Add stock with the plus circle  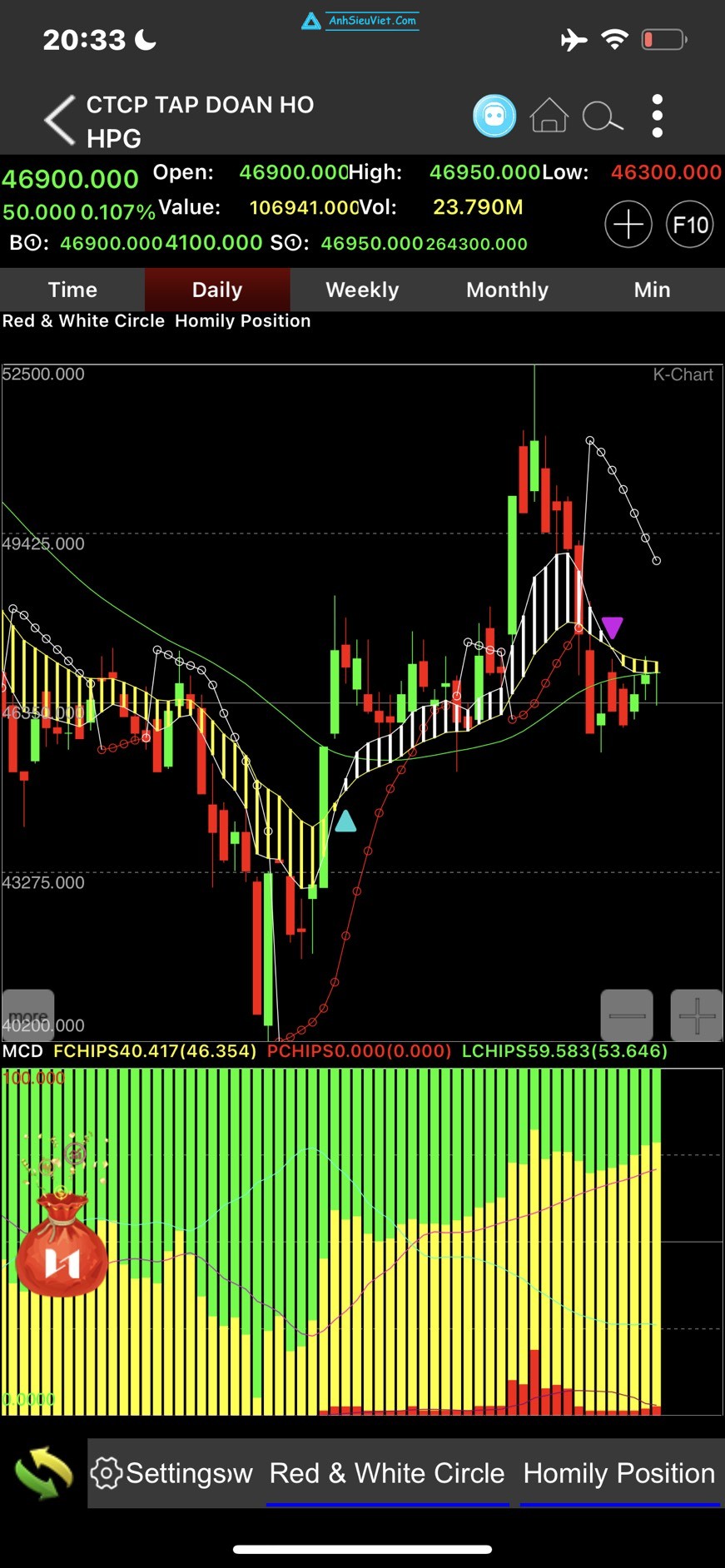pyautogui.click(x=628, y=225)
